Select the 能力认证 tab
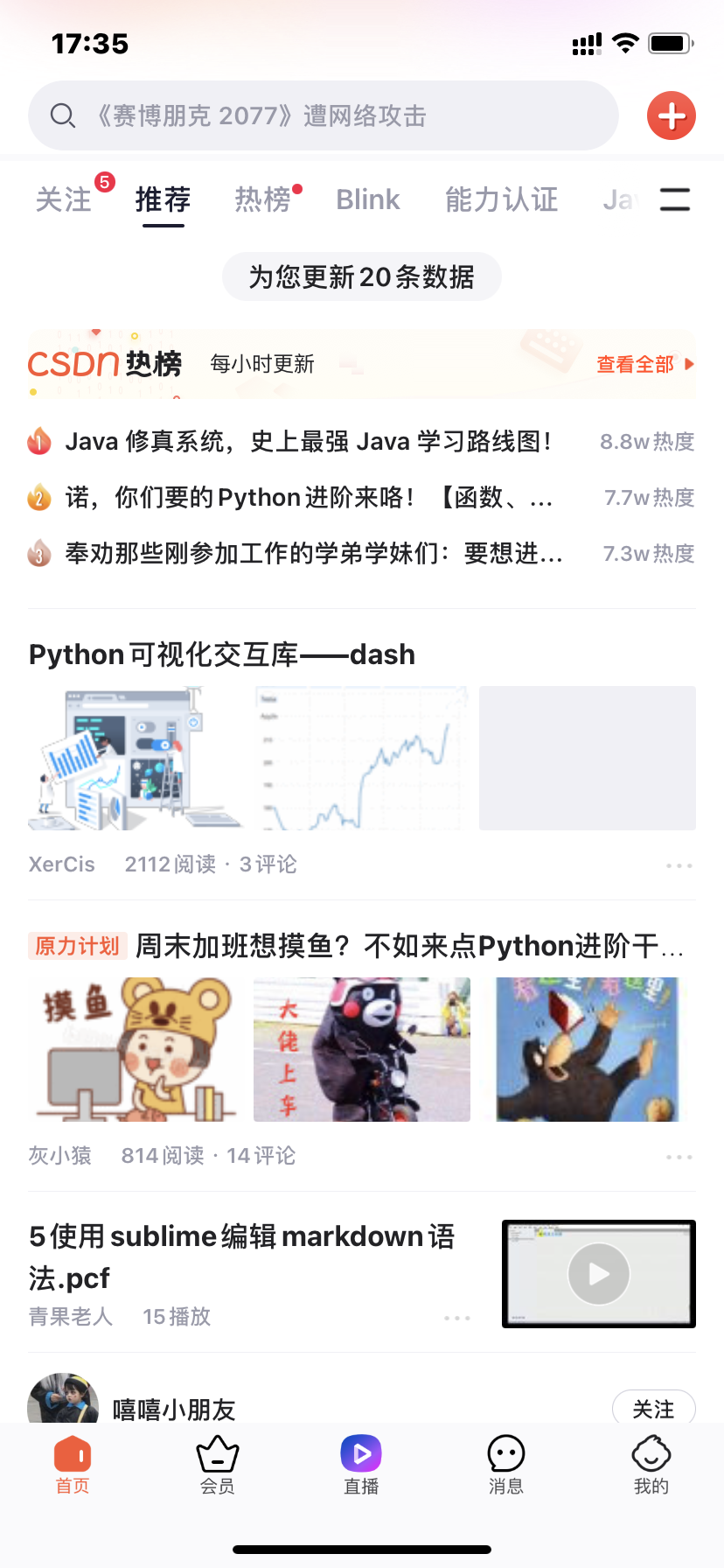The height and width of the screenshot is (1568, 724). pos(501,199)
